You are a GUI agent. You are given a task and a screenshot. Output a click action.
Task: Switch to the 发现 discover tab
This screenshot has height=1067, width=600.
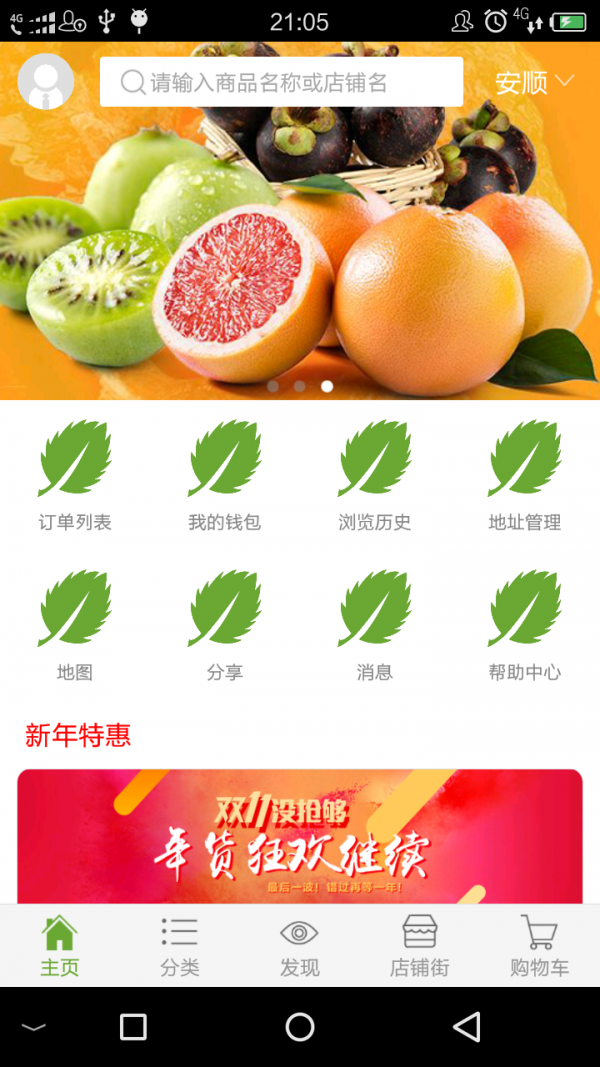point(300,946)
